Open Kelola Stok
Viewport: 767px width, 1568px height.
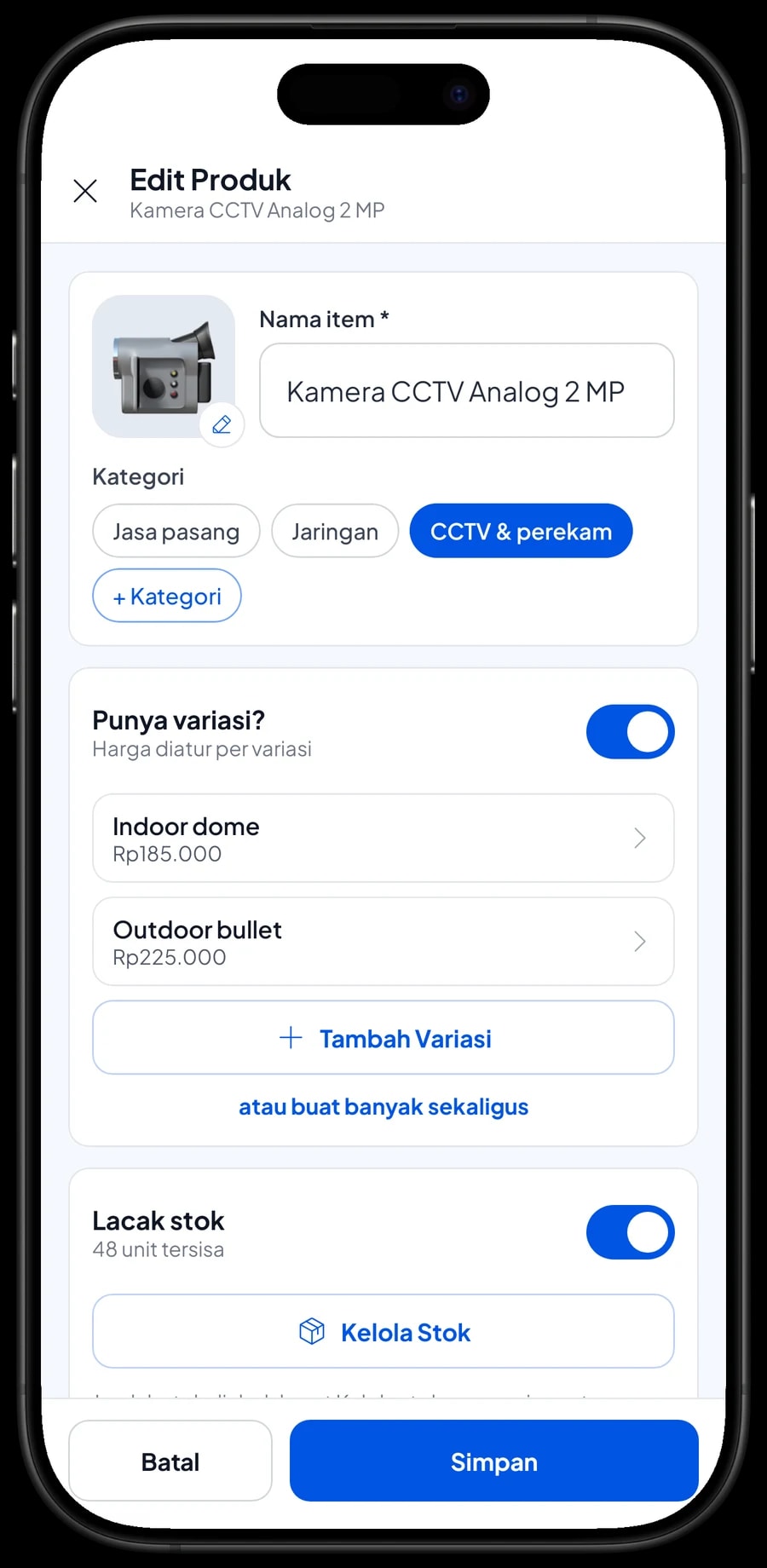coord(383,1331)
